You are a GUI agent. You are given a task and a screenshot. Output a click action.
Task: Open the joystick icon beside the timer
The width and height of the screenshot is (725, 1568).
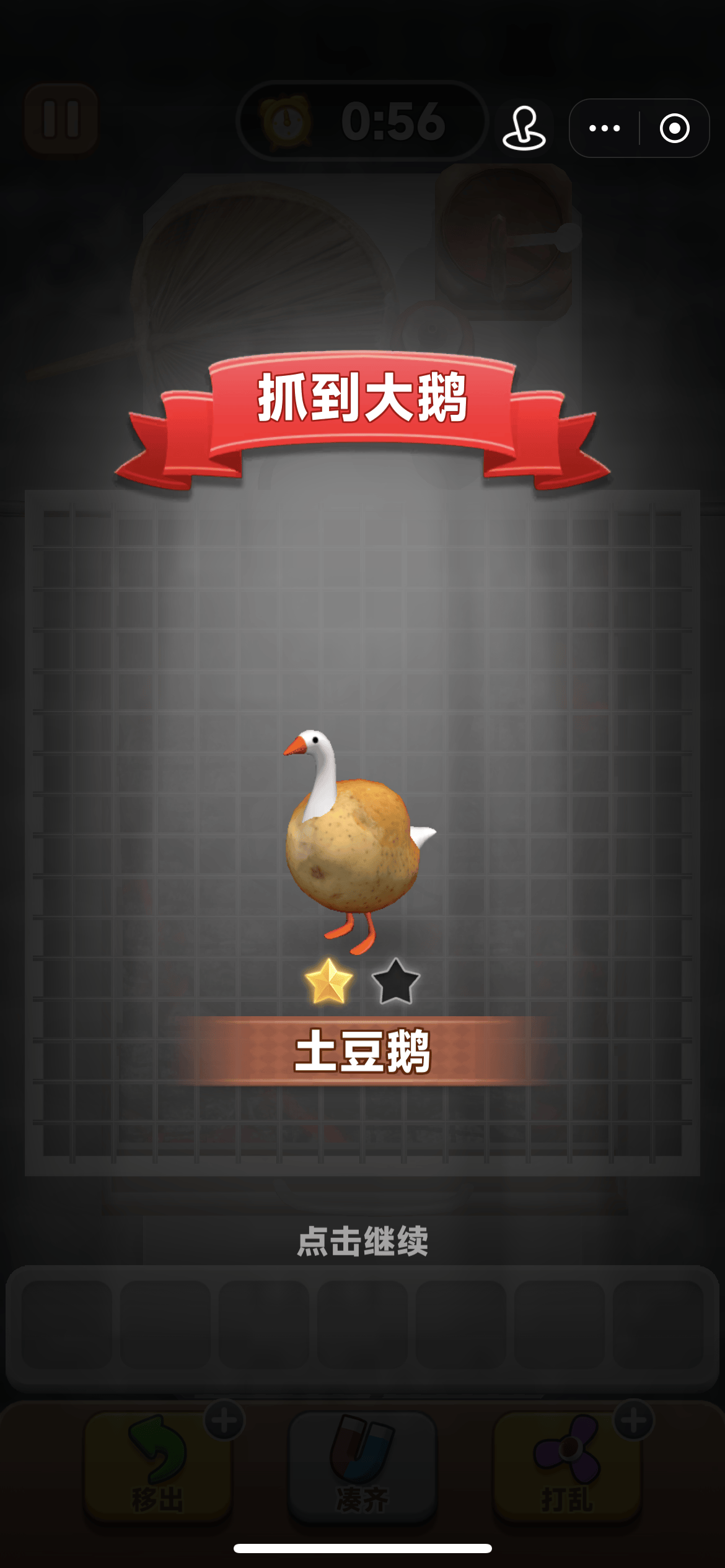[524, 128]
